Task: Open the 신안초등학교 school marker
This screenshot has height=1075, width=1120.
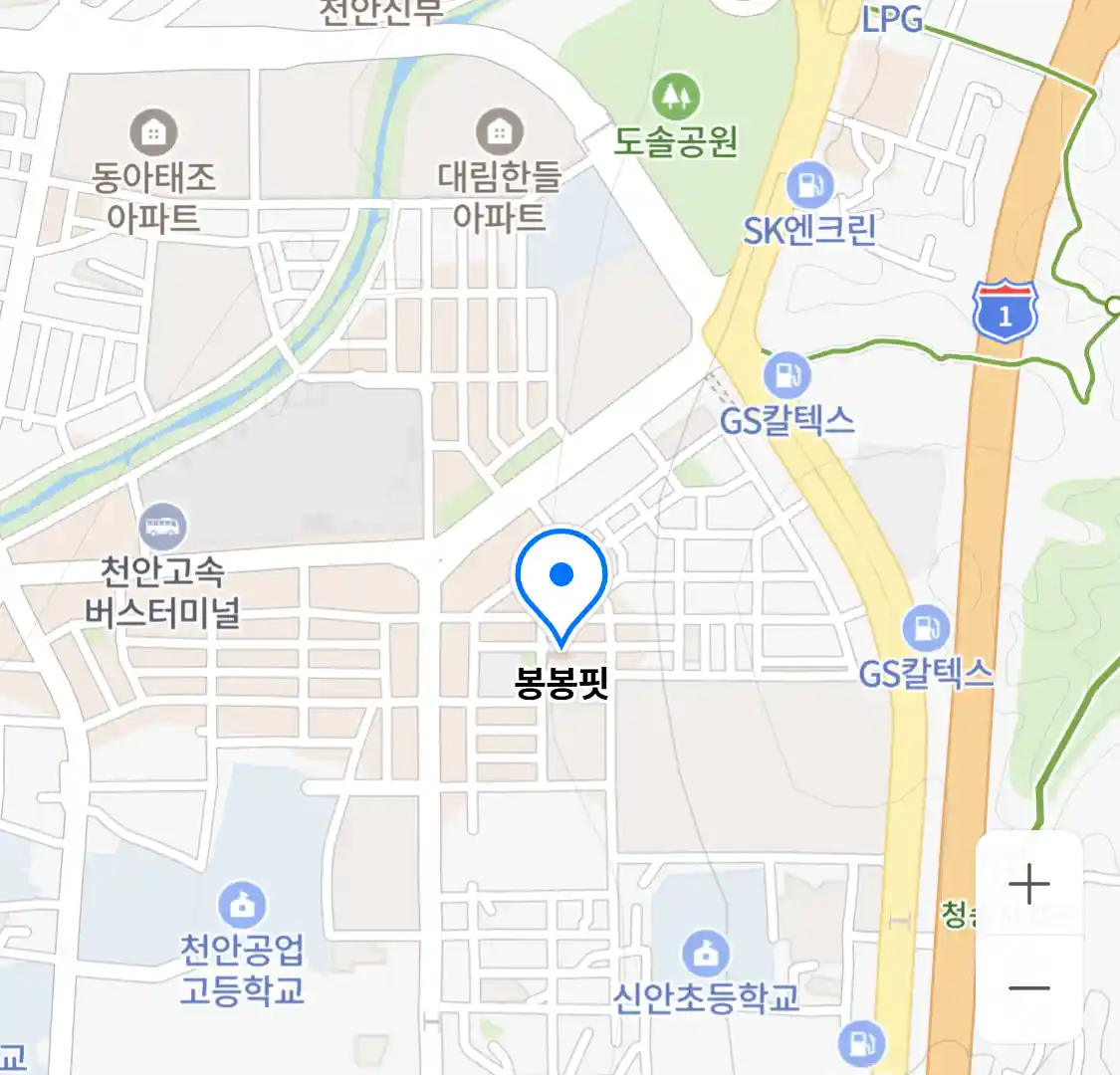Action: tap(706, 954)
